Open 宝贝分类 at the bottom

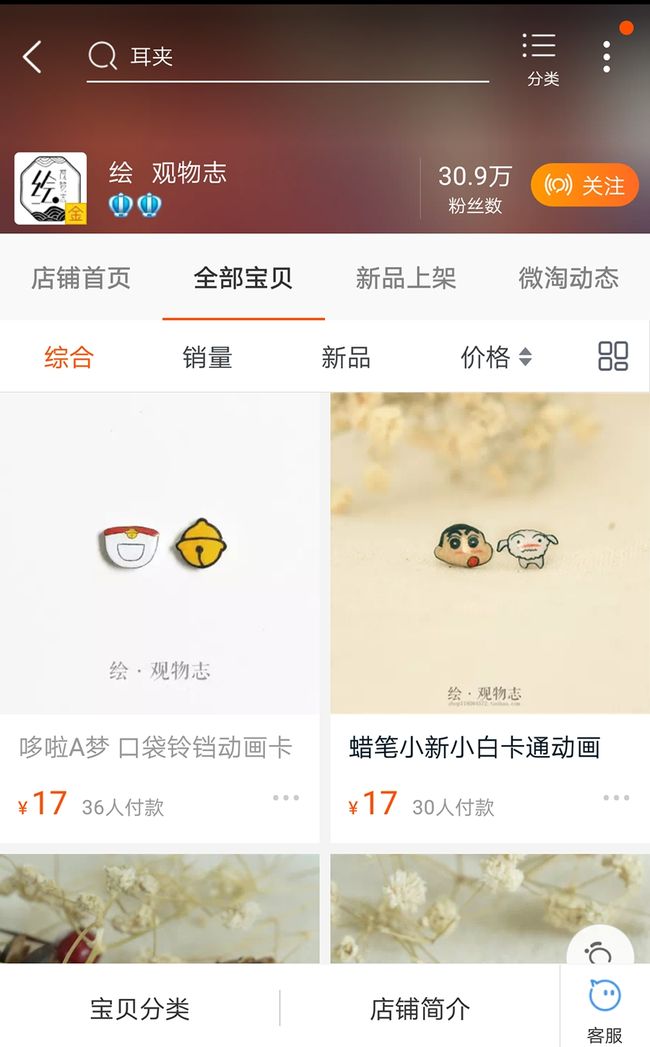[140, 1008]
